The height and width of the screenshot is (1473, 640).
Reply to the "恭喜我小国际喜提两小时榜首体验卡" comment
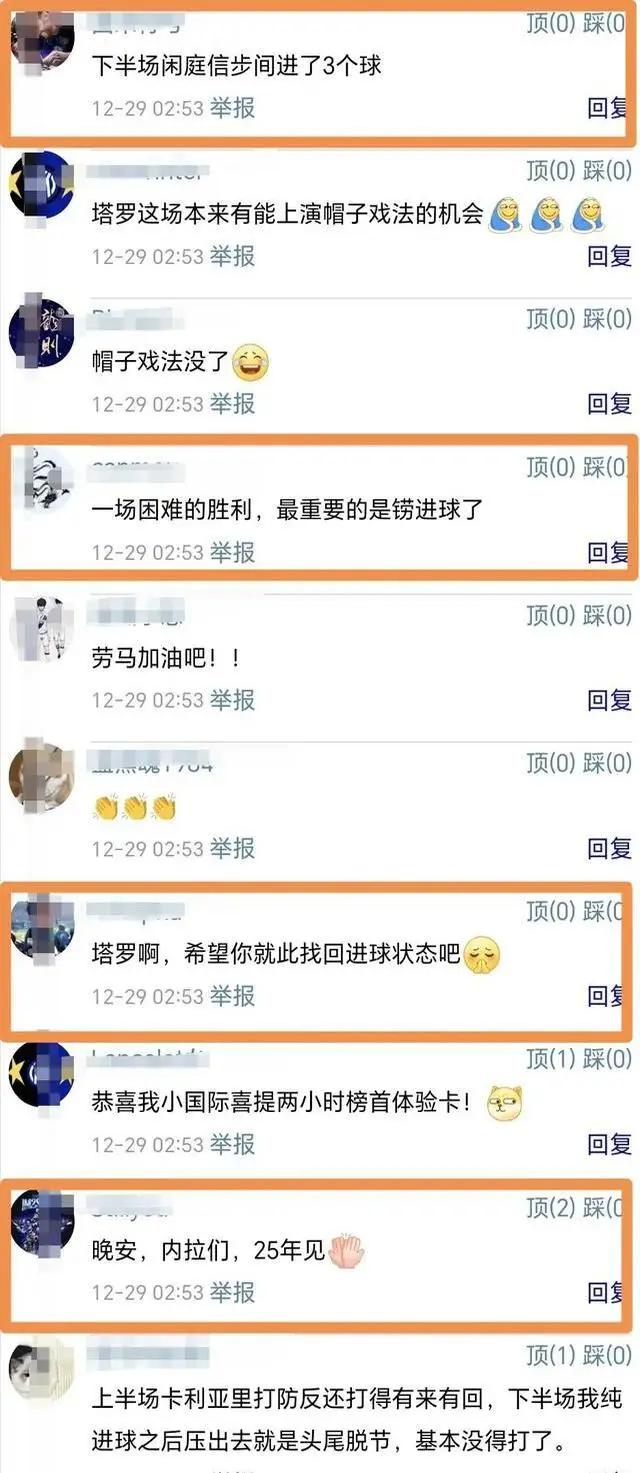(x=609, y=1144)
